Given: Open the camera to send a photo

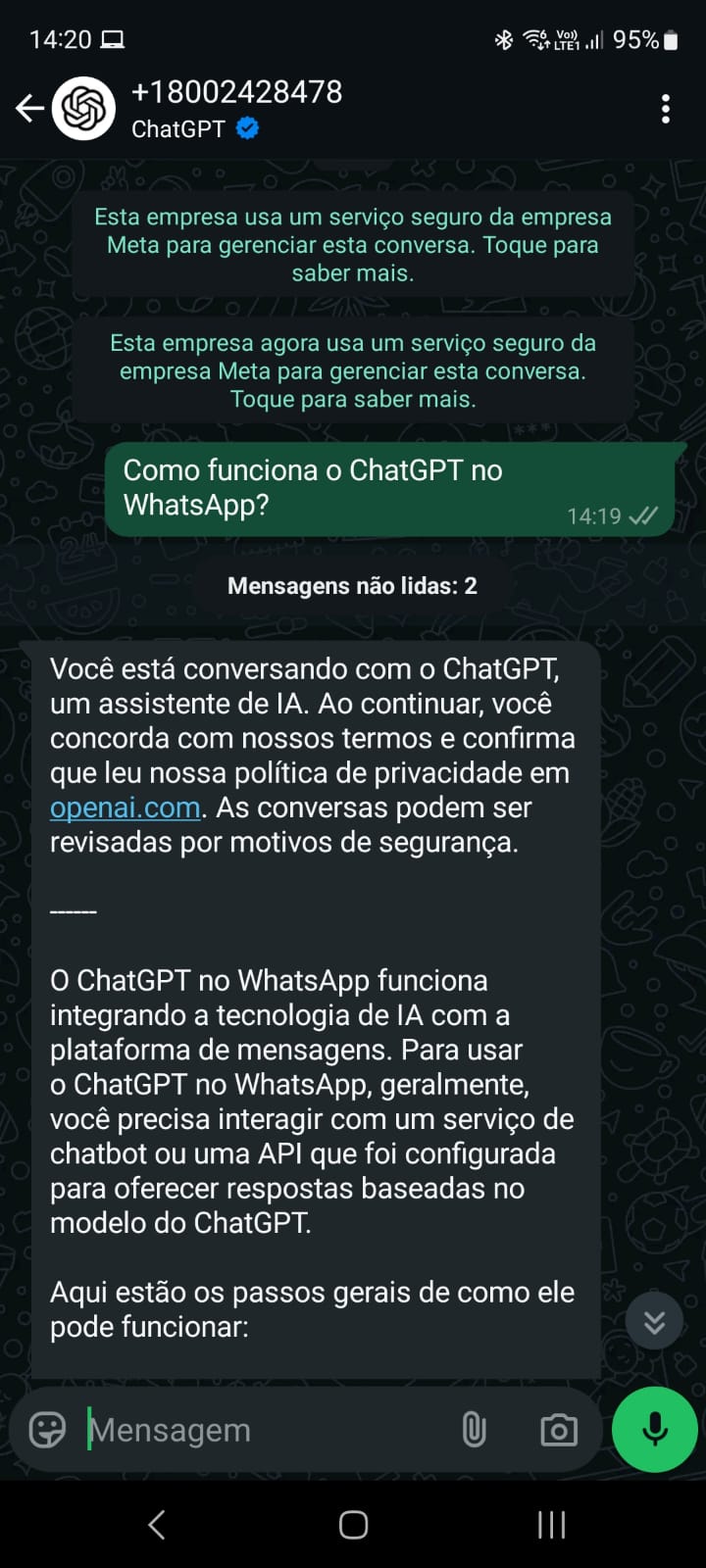Looking at the screenshot, I should coord(557,1429).
